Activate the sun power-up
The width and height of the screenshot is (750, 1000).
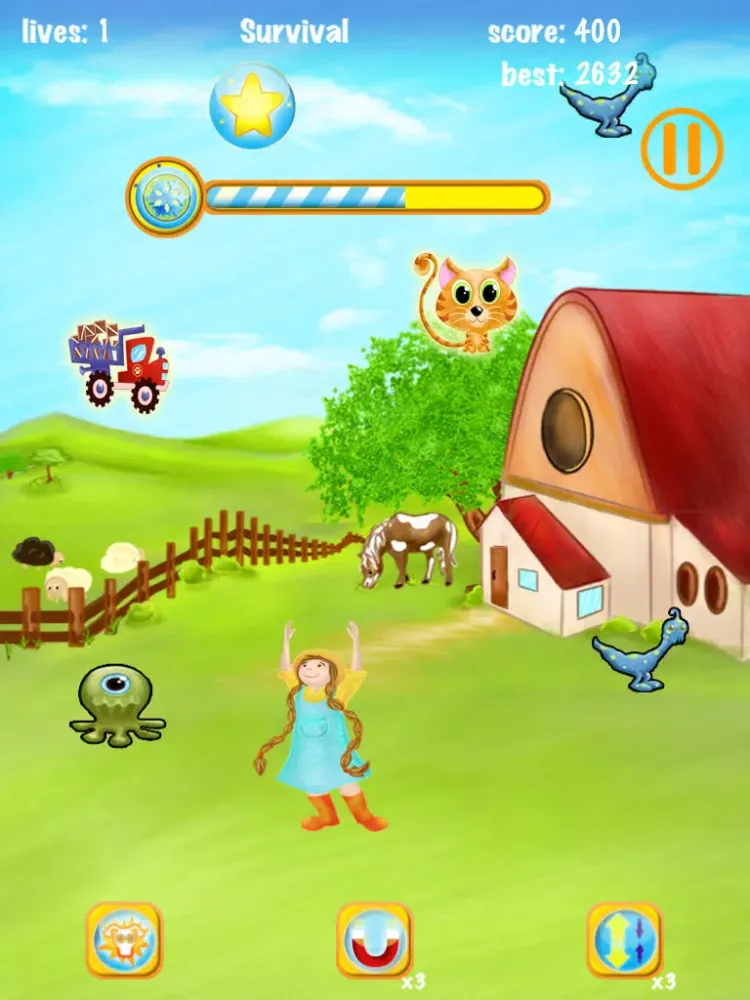pyautogui.click(x=124, y=940)
